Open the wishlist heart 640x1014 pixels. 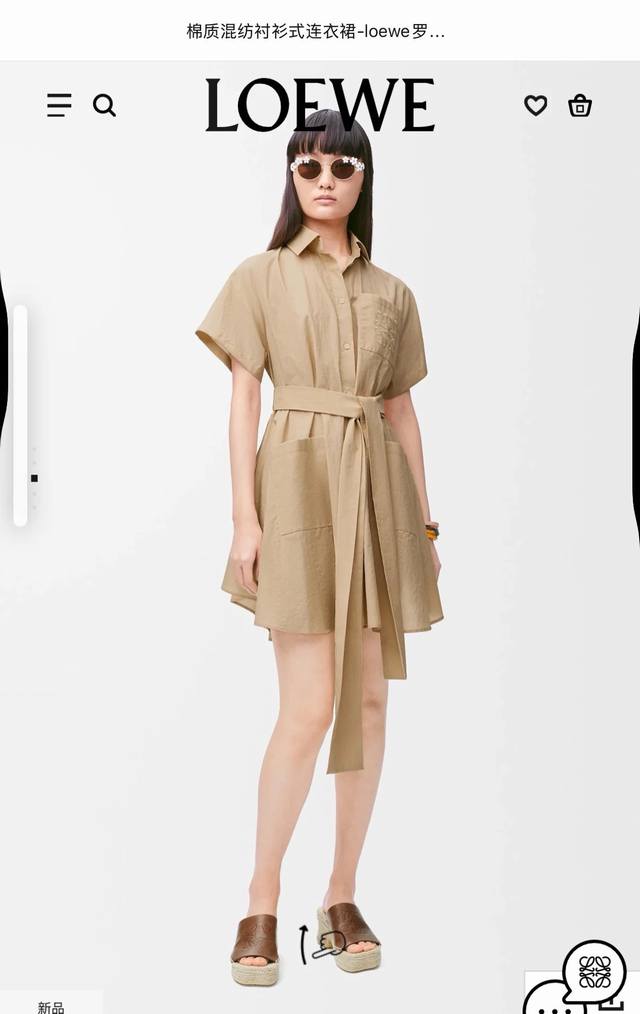pyautogui.click(x=536, y=105)
